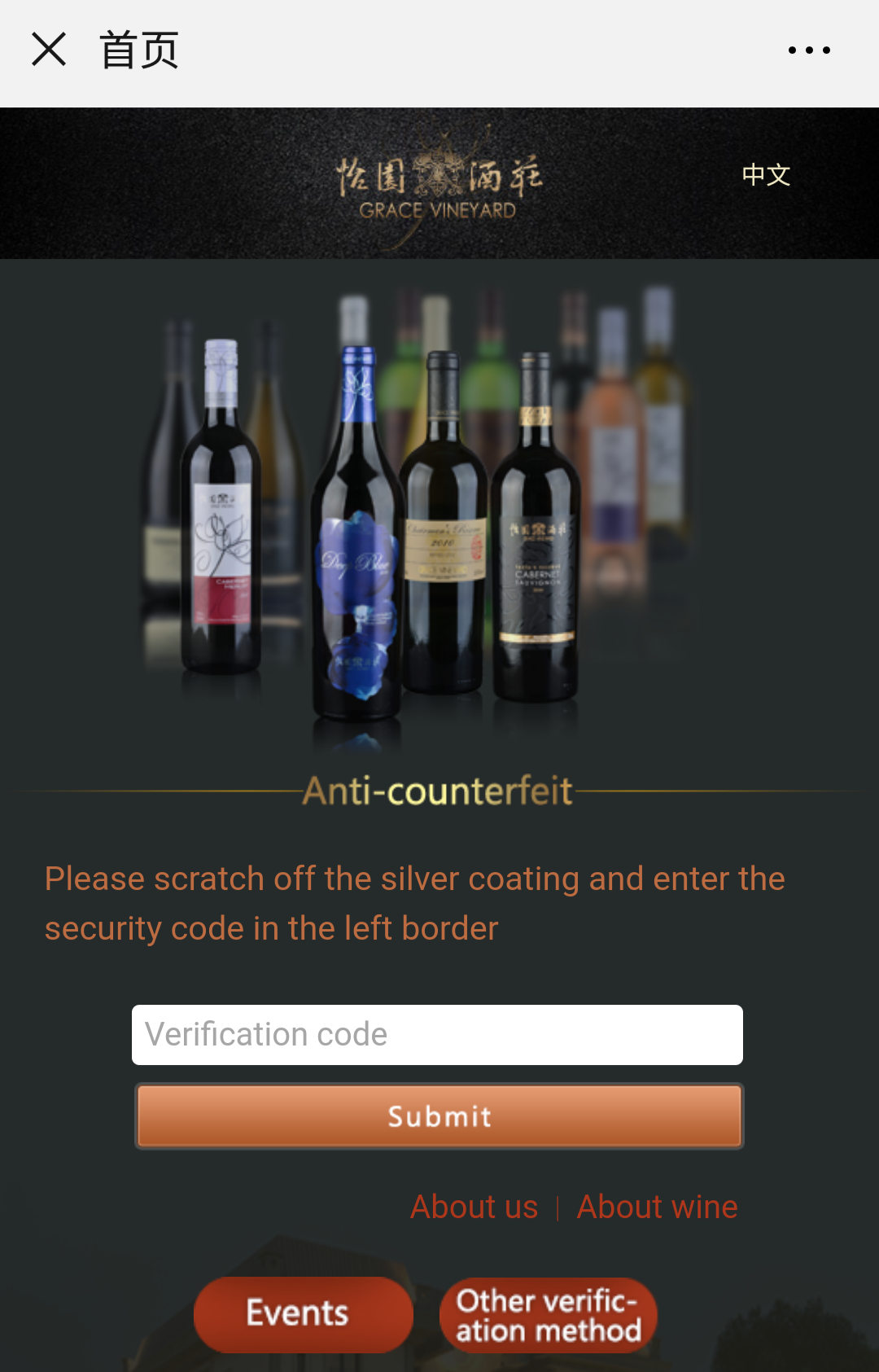879x1372 pixels.
Task: Open the About wine link
Action: click(657, 1207)
